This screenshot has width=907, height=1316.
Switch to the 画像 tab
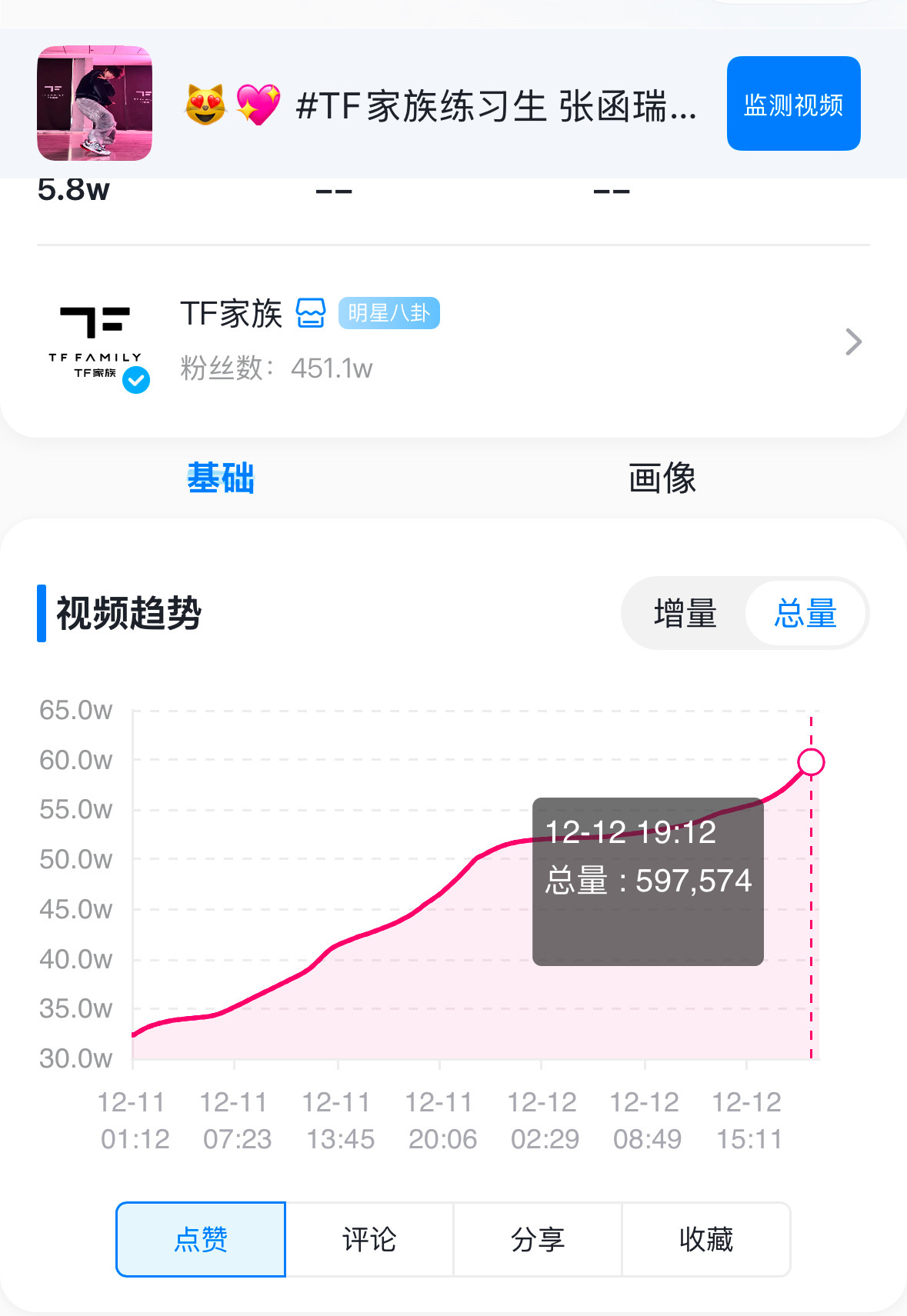point(662,478)
